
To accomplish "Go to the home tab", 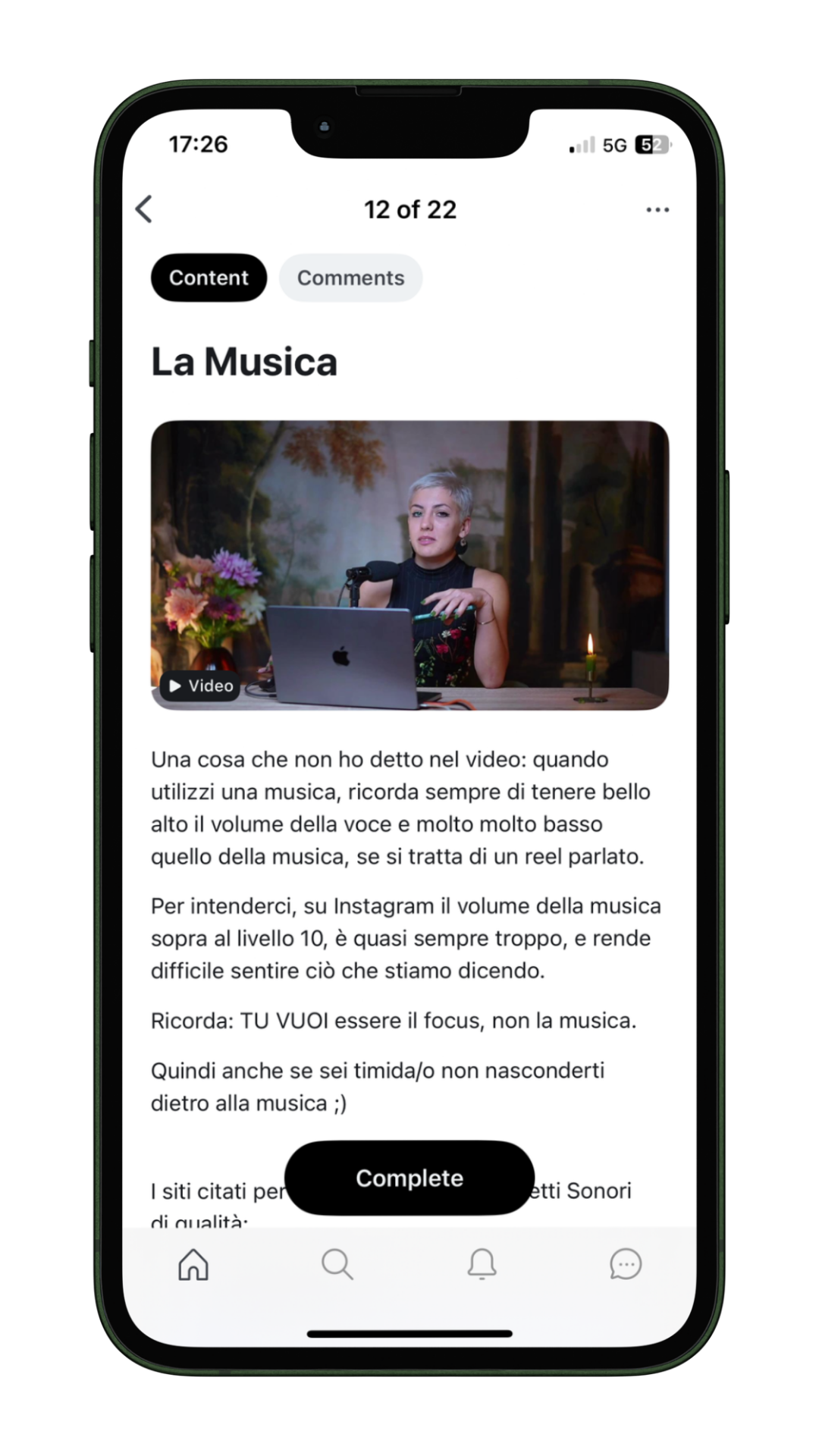I will (x=193, y=1264).
